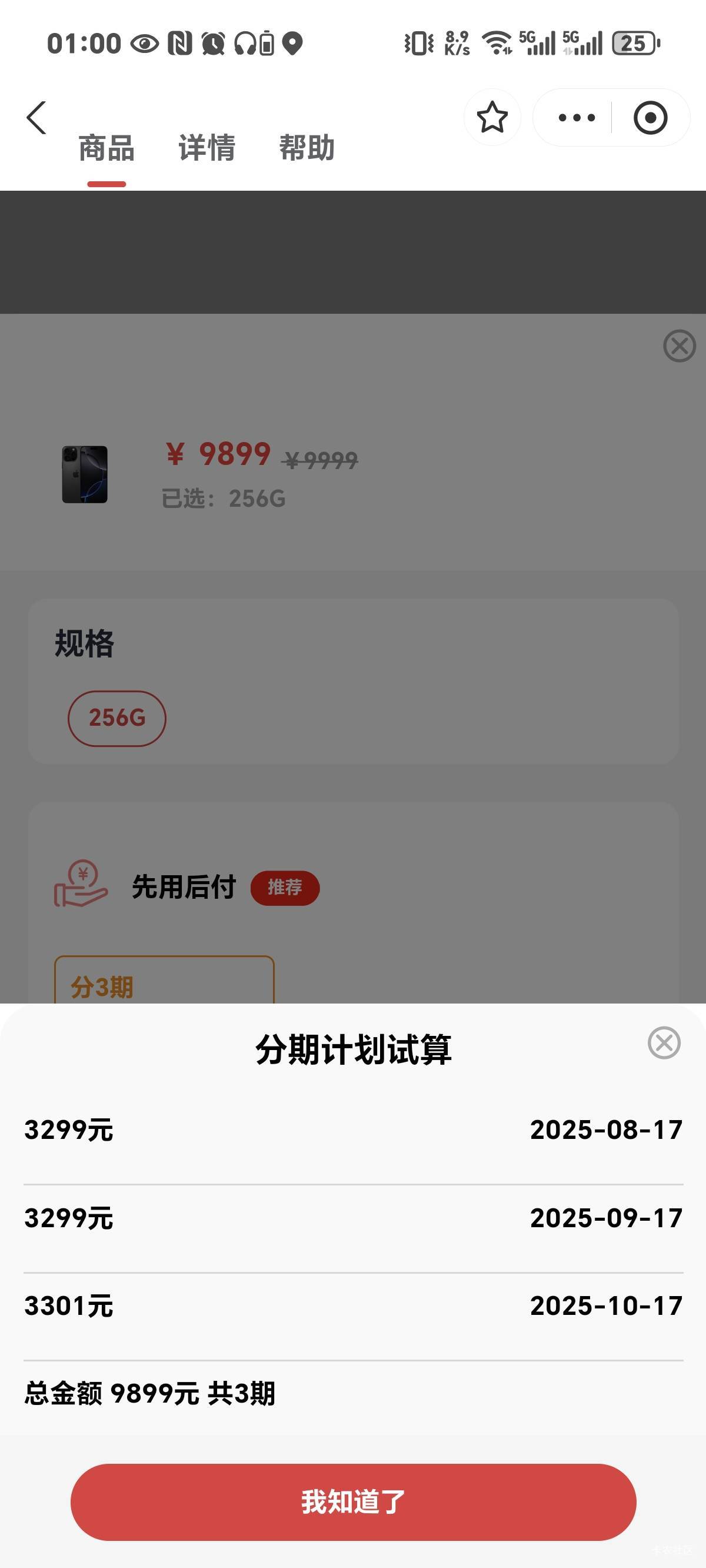Confirm with the 我知道了 button

(353, 1501)
